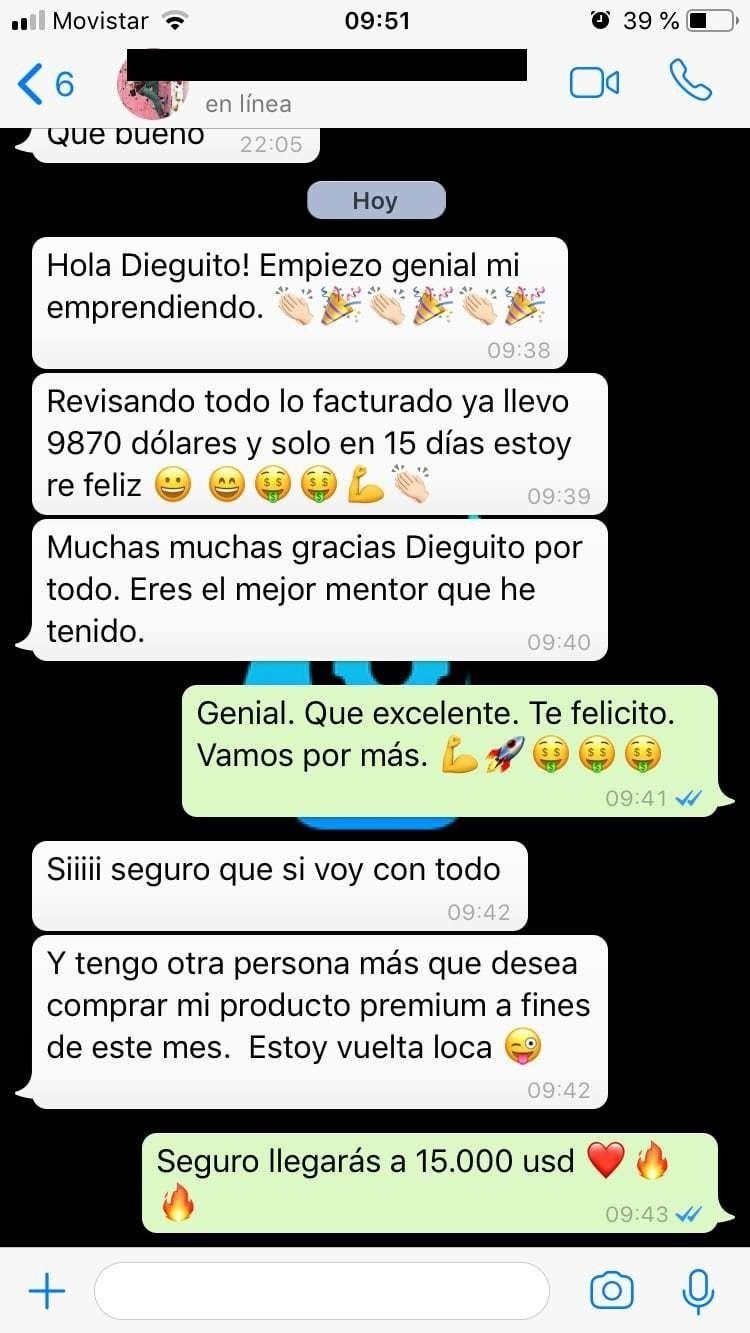This screenshot has height=1333, width=750.
Task: Start a voice call
Action: (690, 82)
